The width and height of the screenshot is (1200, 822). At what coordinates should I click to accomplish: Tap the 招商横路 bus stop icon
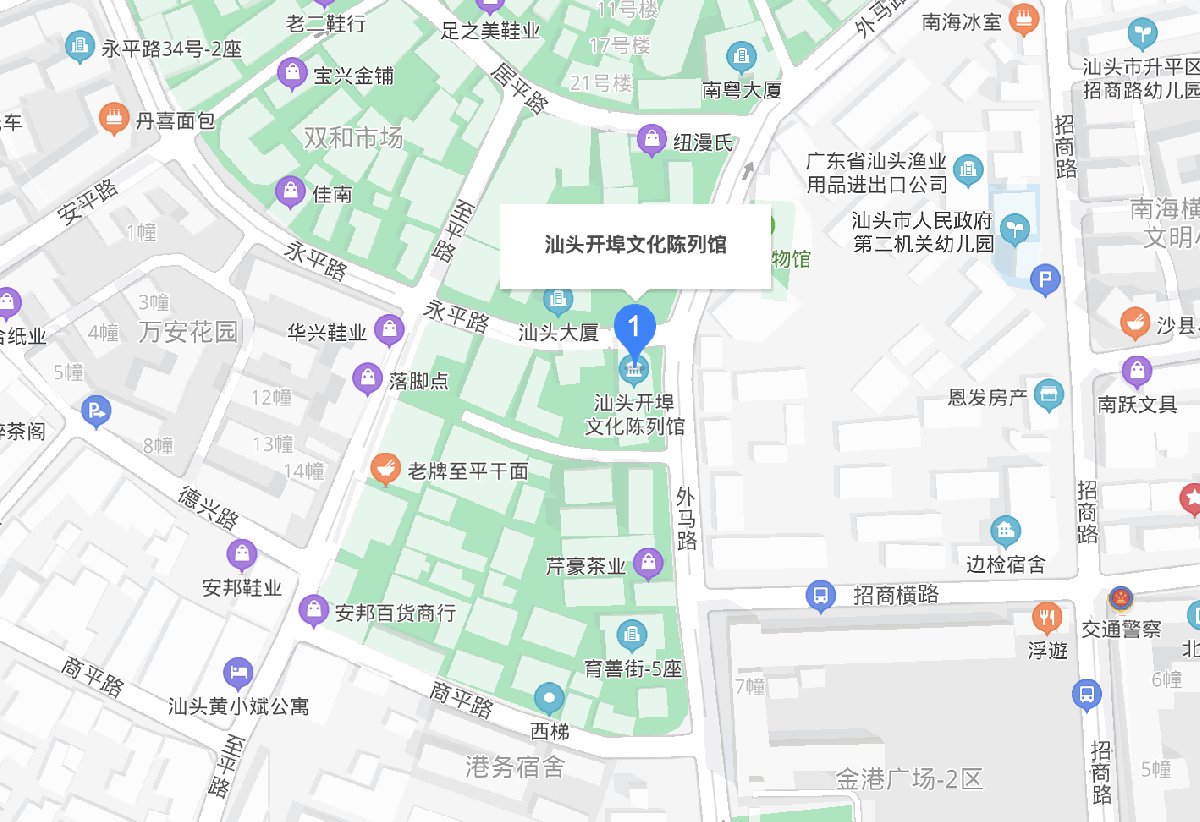click(820, 597)
